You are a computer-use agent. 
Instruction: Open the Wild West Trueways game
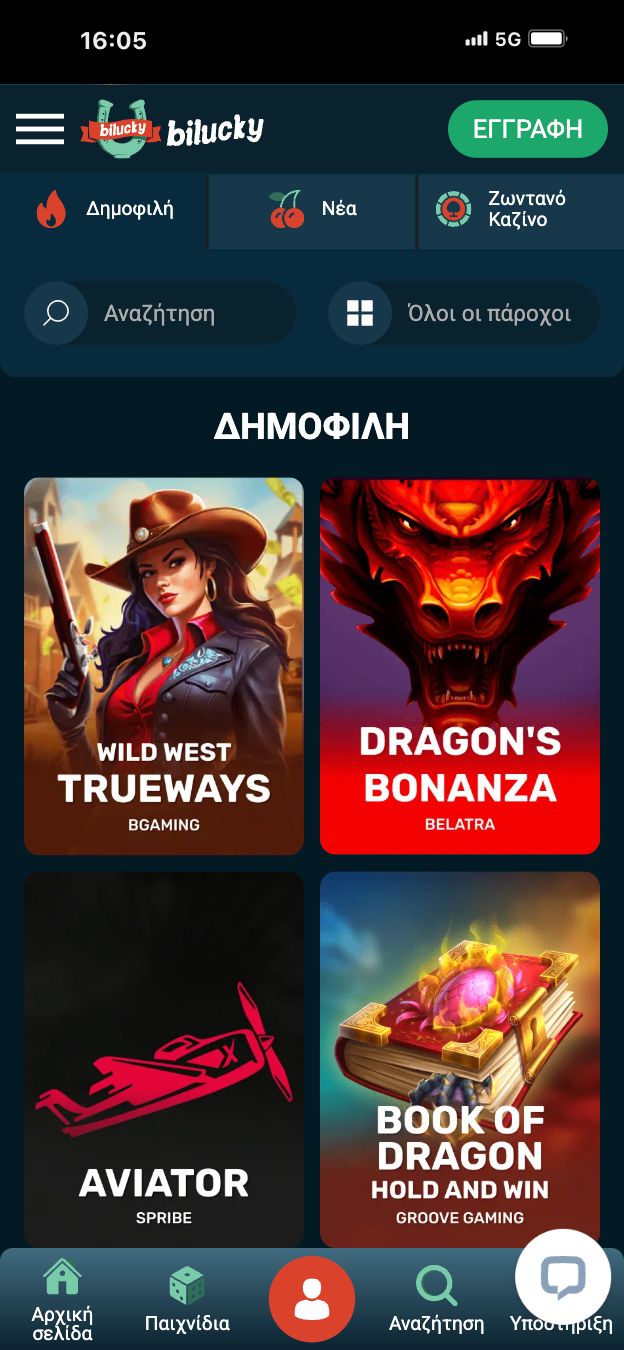[x=164, y=666]
